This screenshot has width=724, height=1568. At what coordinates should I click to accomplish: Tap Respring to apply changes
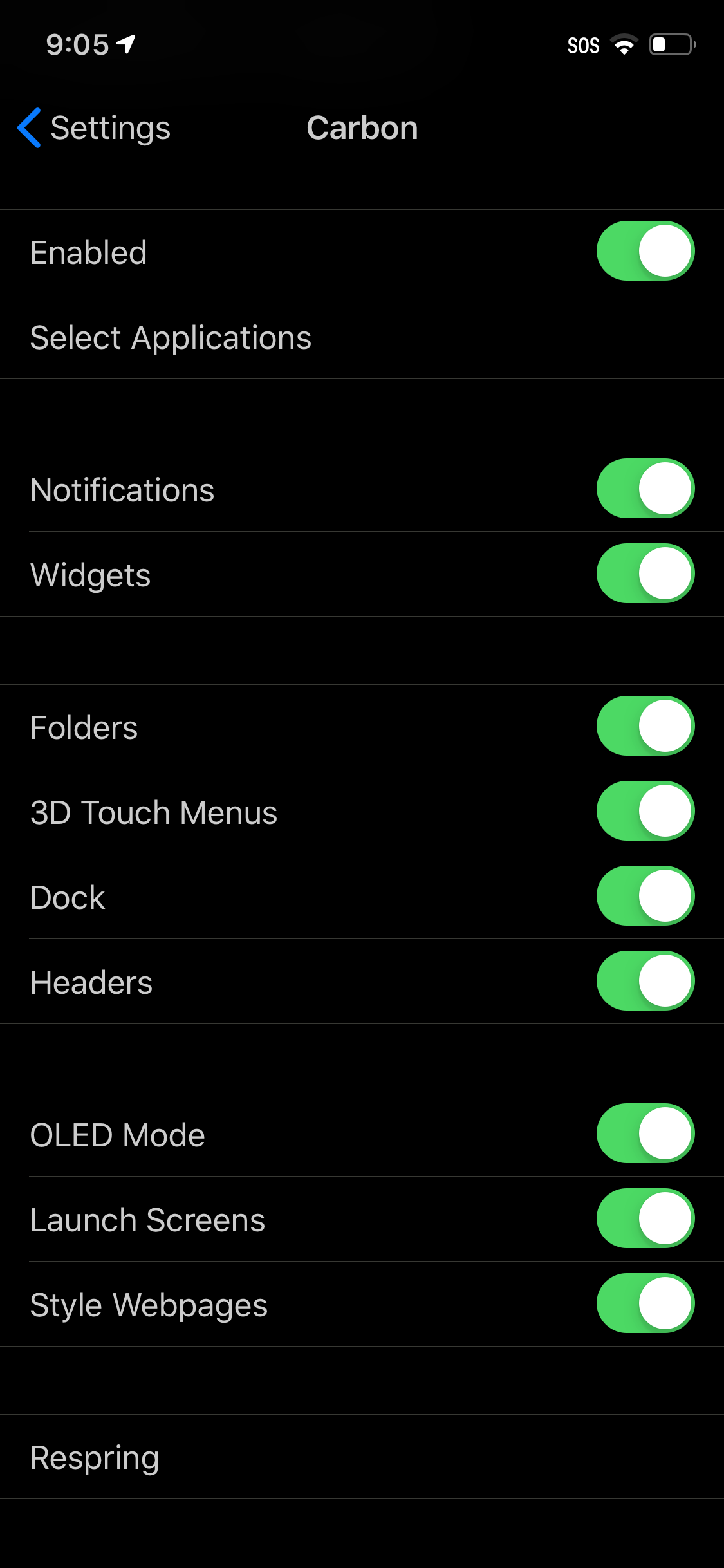click(362, 1457)
